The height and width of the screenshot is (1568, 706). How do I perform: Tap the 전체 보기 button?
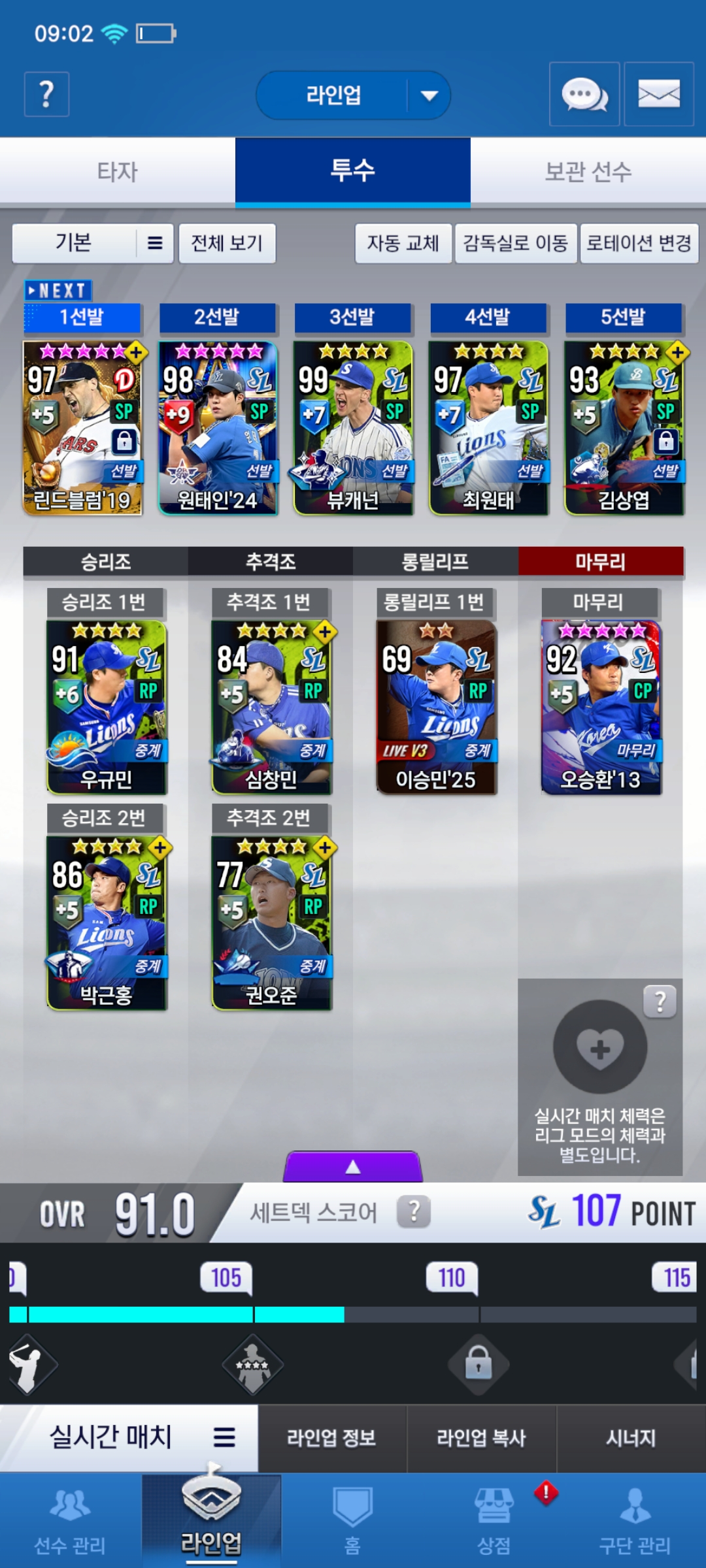227,243
